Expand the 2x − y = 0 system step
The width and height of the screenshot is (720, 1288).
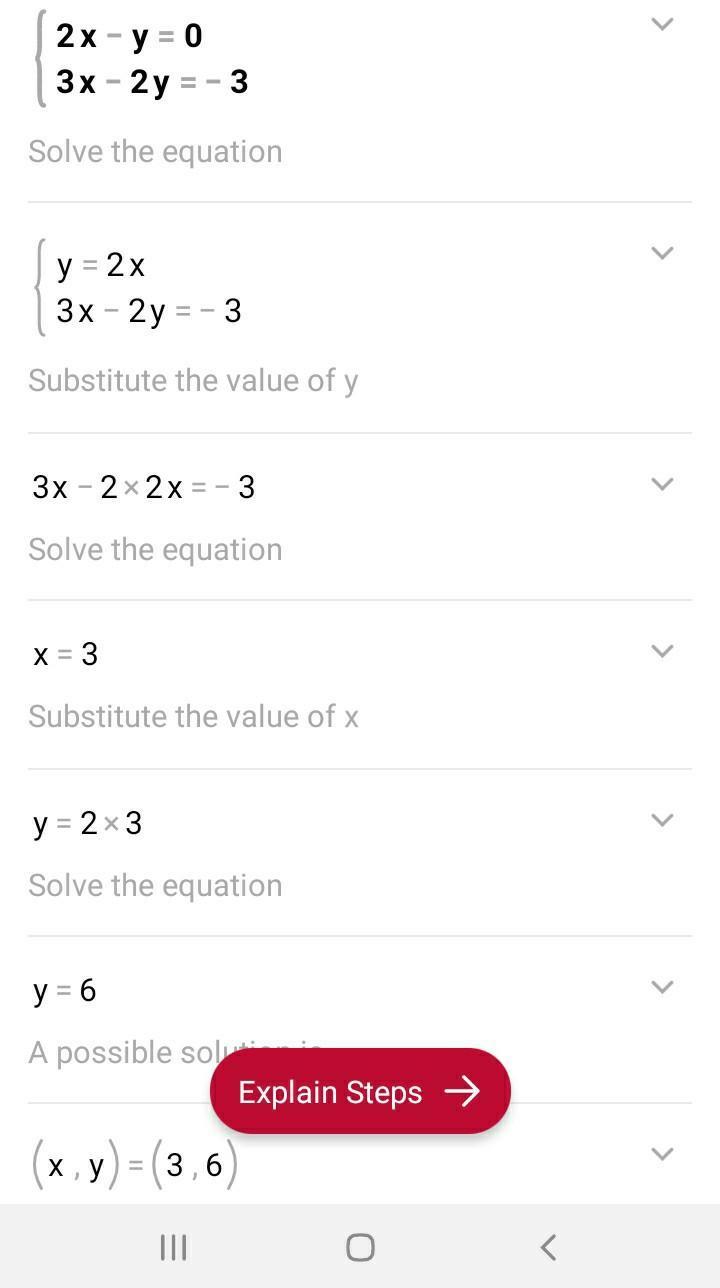point(662,24)
